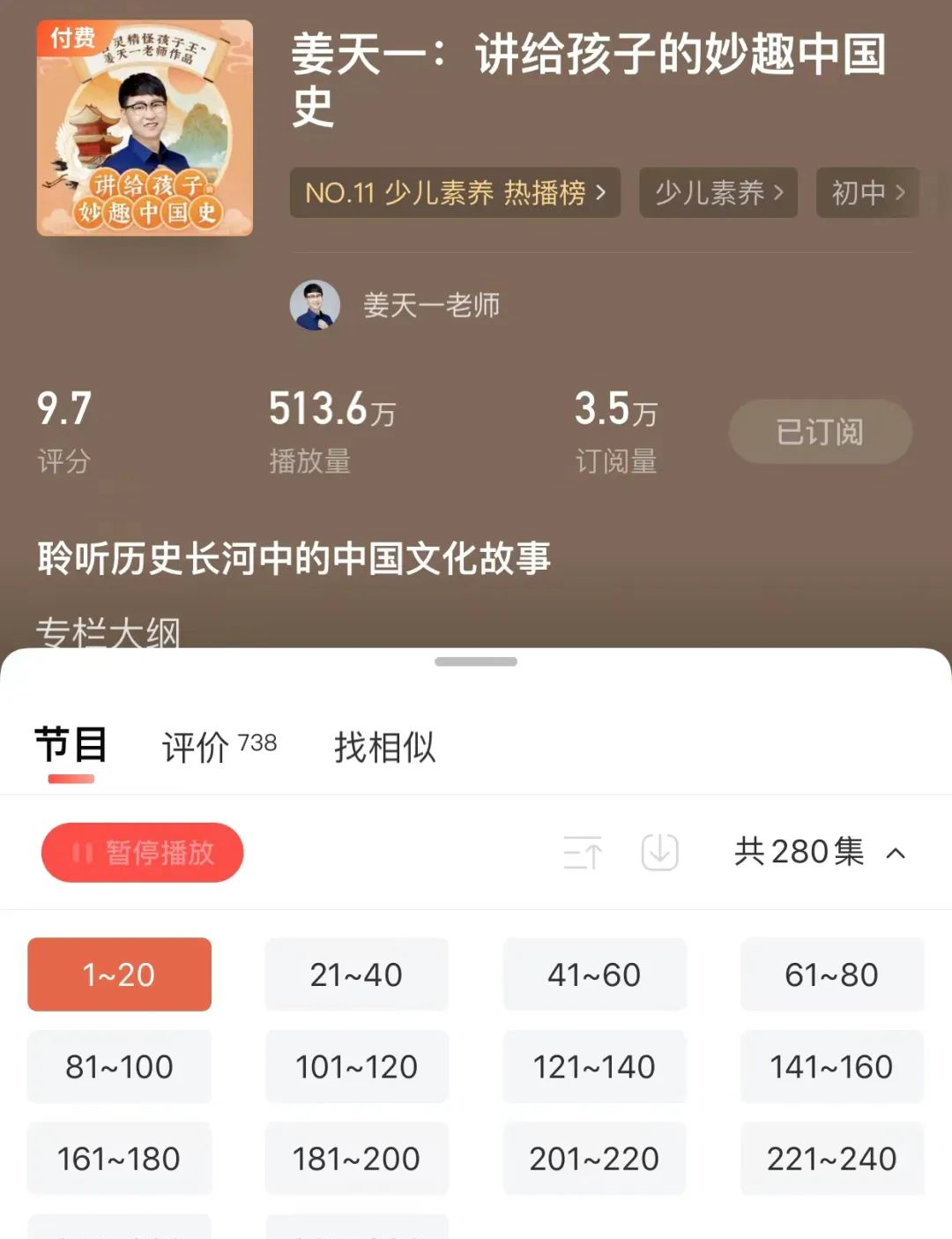The image size is (952, 1239).
Task: Select episodes 21~40
Action: (356, 974)
